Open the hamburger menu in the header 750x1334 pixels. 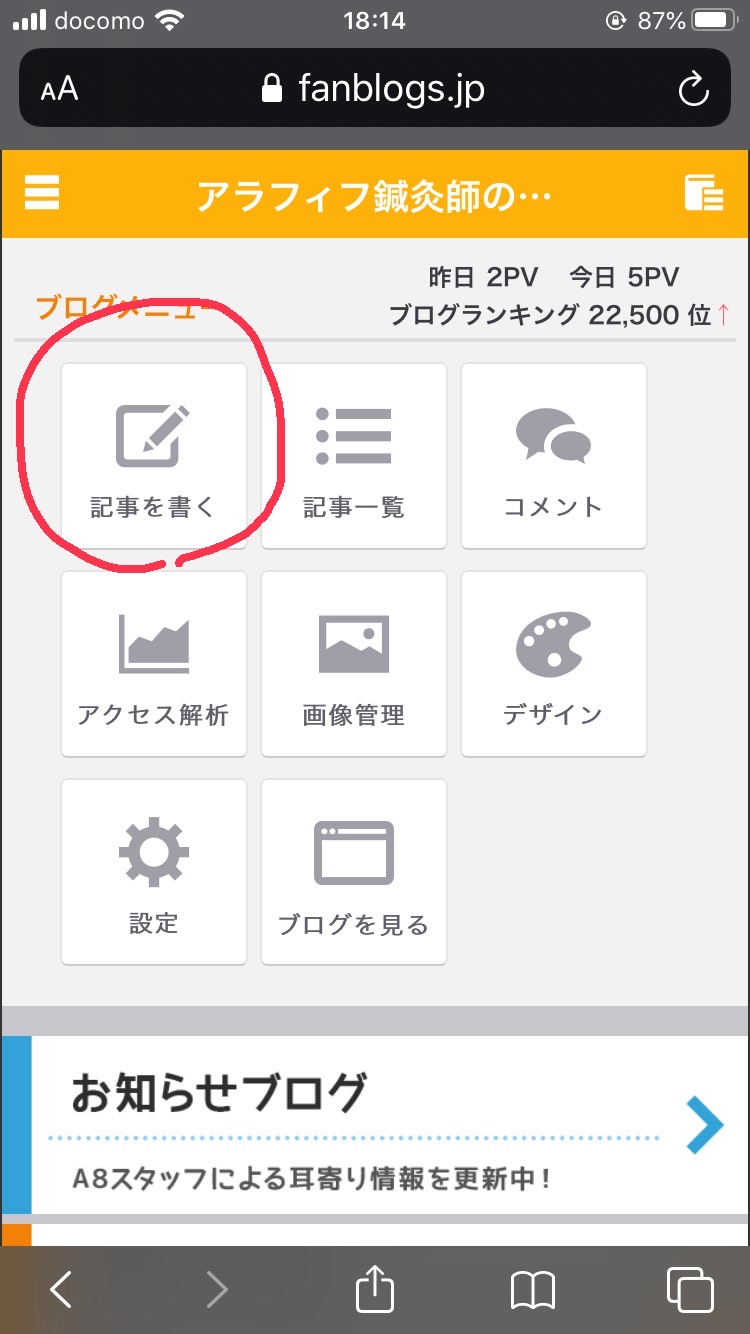pyautogui.click(x=42, y=193)
